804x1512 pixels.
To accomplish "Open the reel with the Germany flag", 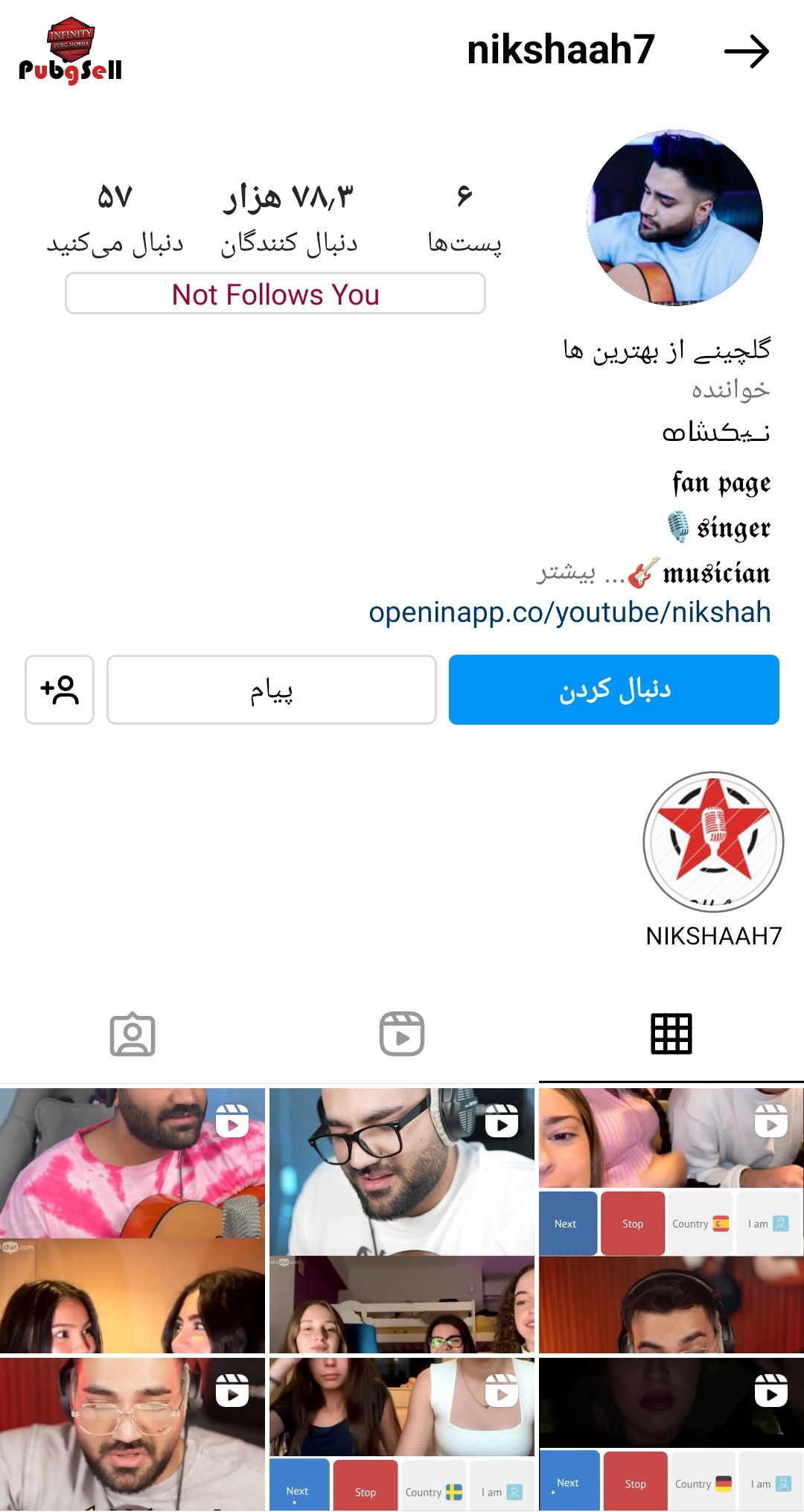I will [671, 1435].
